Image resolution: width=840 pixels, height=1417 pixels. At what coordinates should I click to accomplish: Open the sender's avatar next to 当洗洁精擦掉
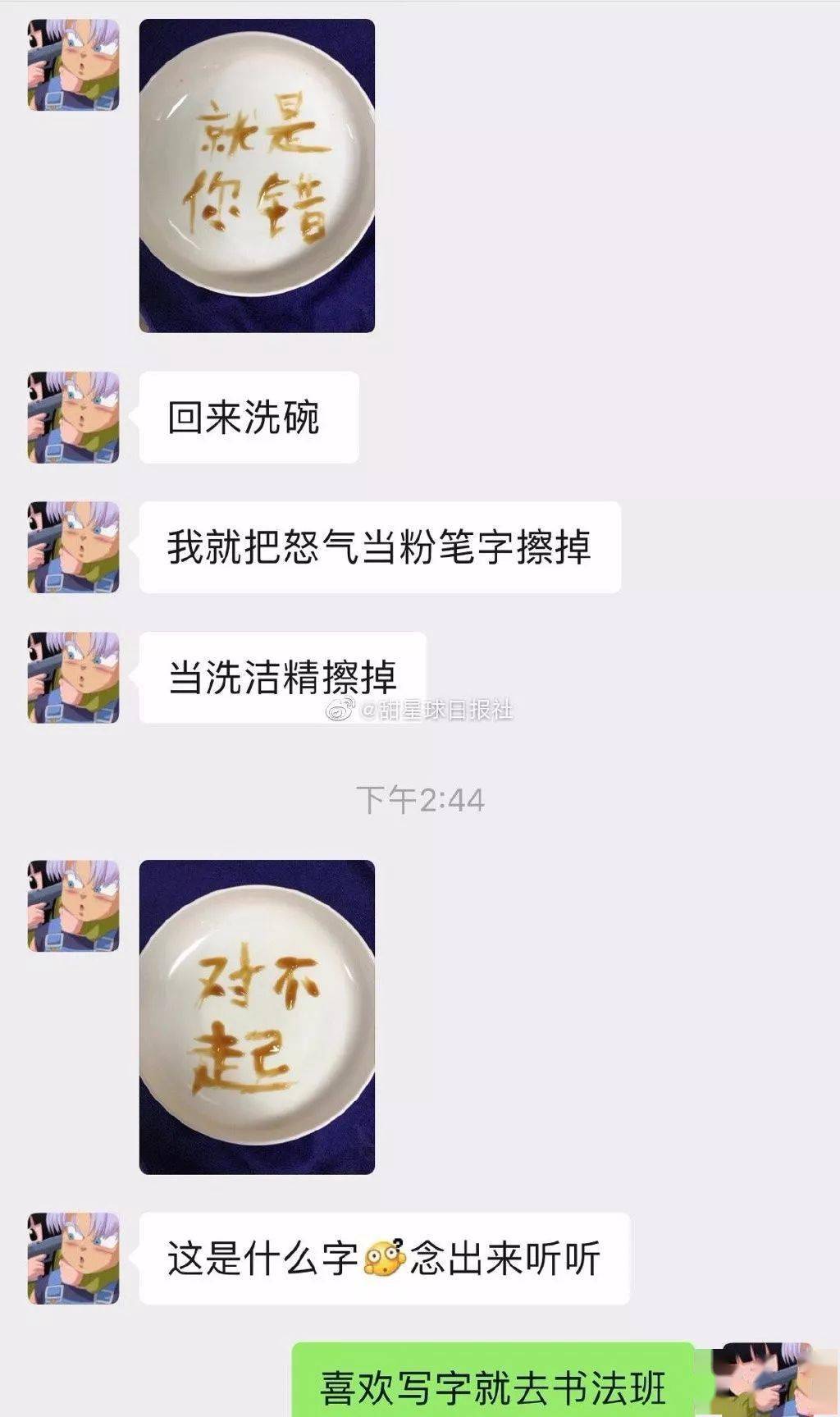pos(74,677)
